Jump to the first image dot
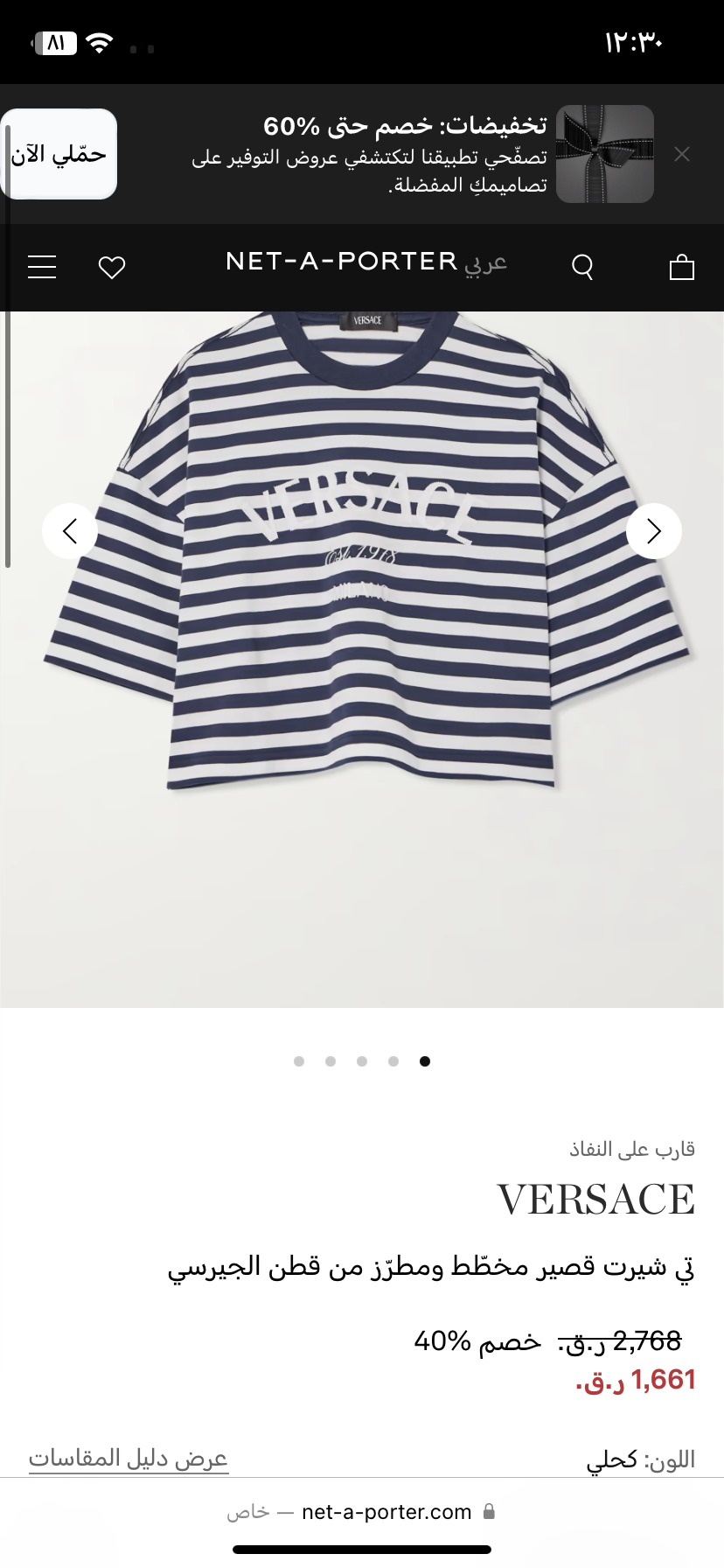The height and width of the screenshot is (1568, 724). coord(299,1061)
